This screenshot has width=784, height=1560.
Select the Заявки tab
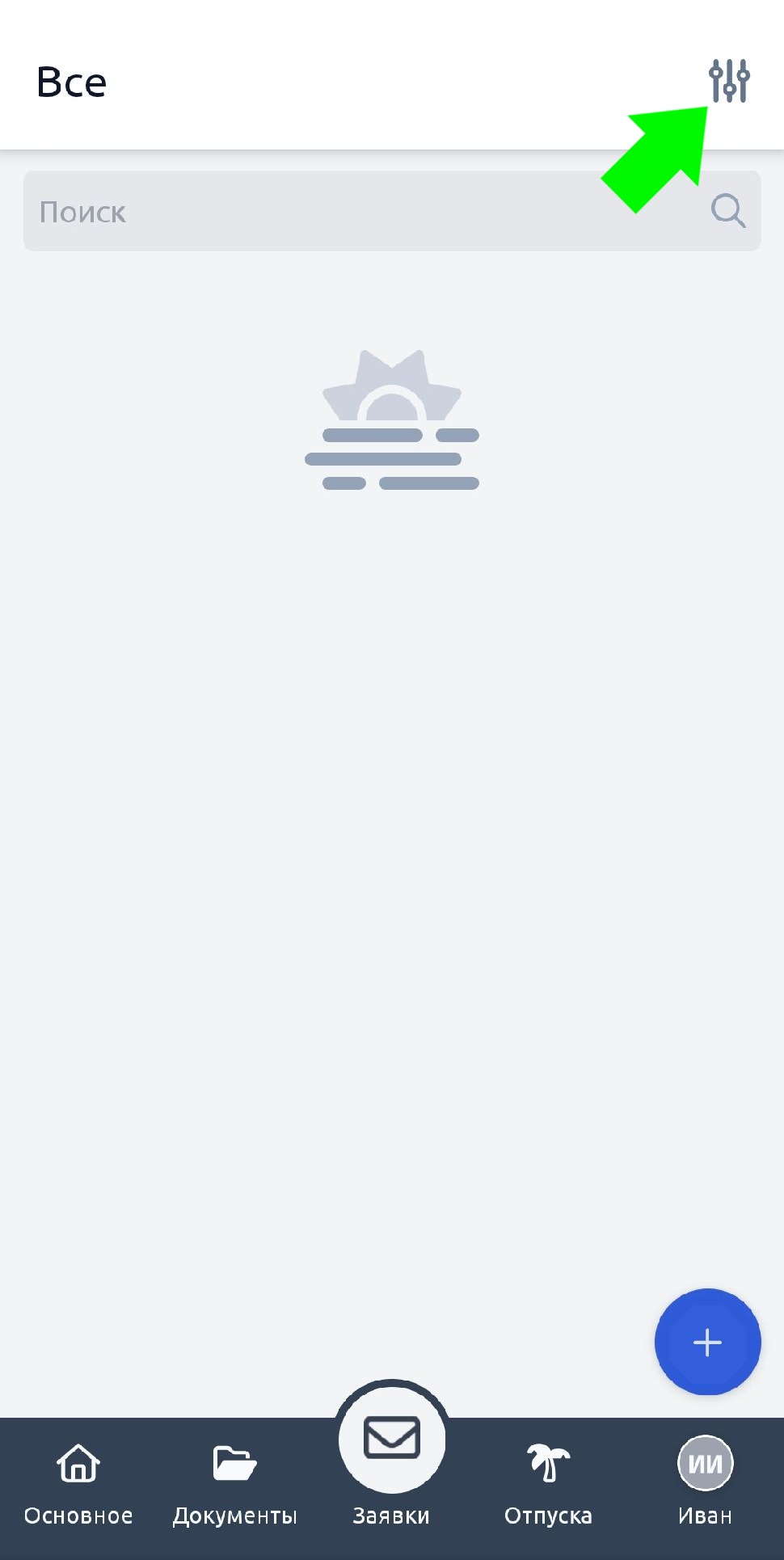coord(392,1455)
